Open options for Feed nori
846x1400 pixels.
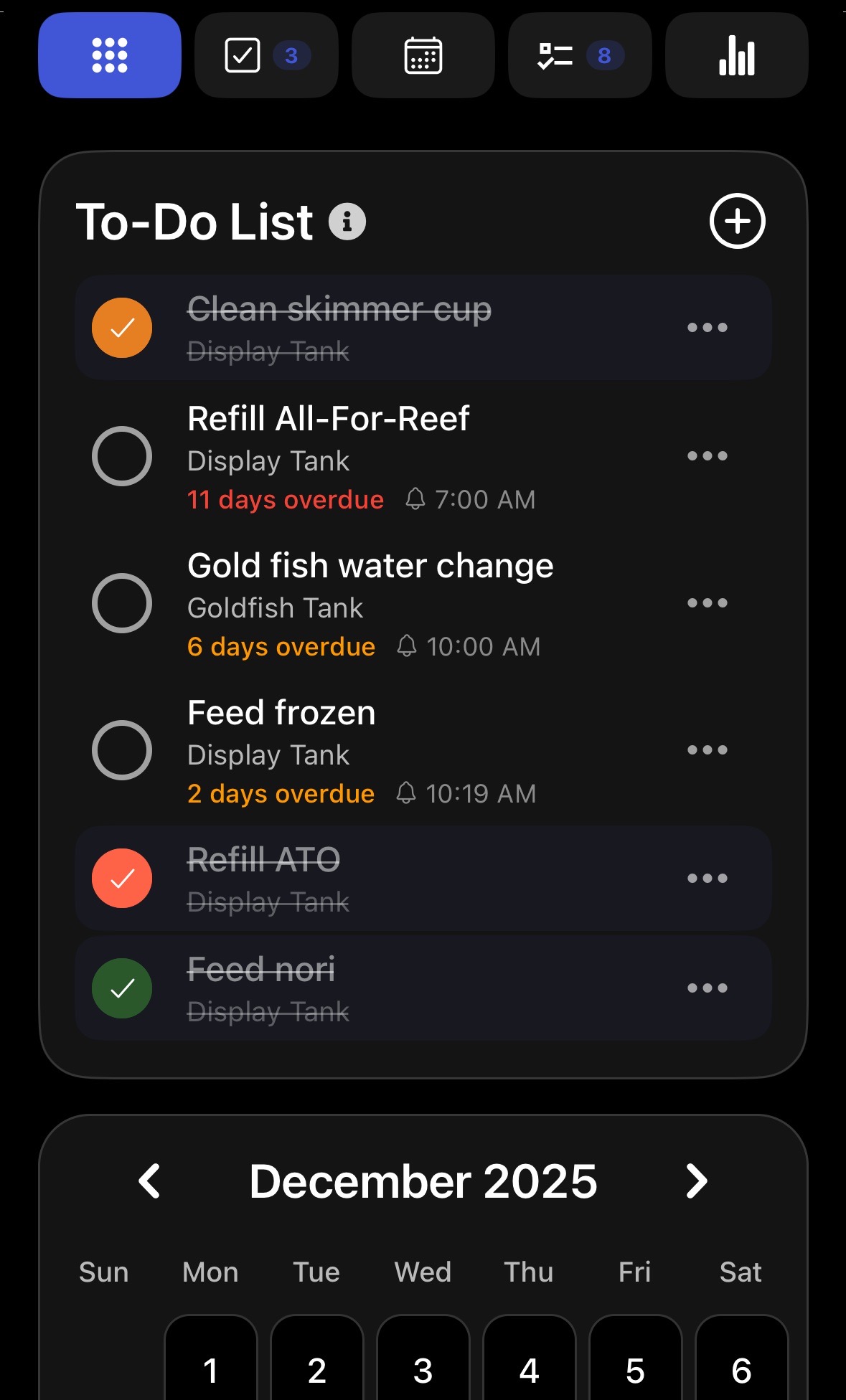tap(708, 988)
